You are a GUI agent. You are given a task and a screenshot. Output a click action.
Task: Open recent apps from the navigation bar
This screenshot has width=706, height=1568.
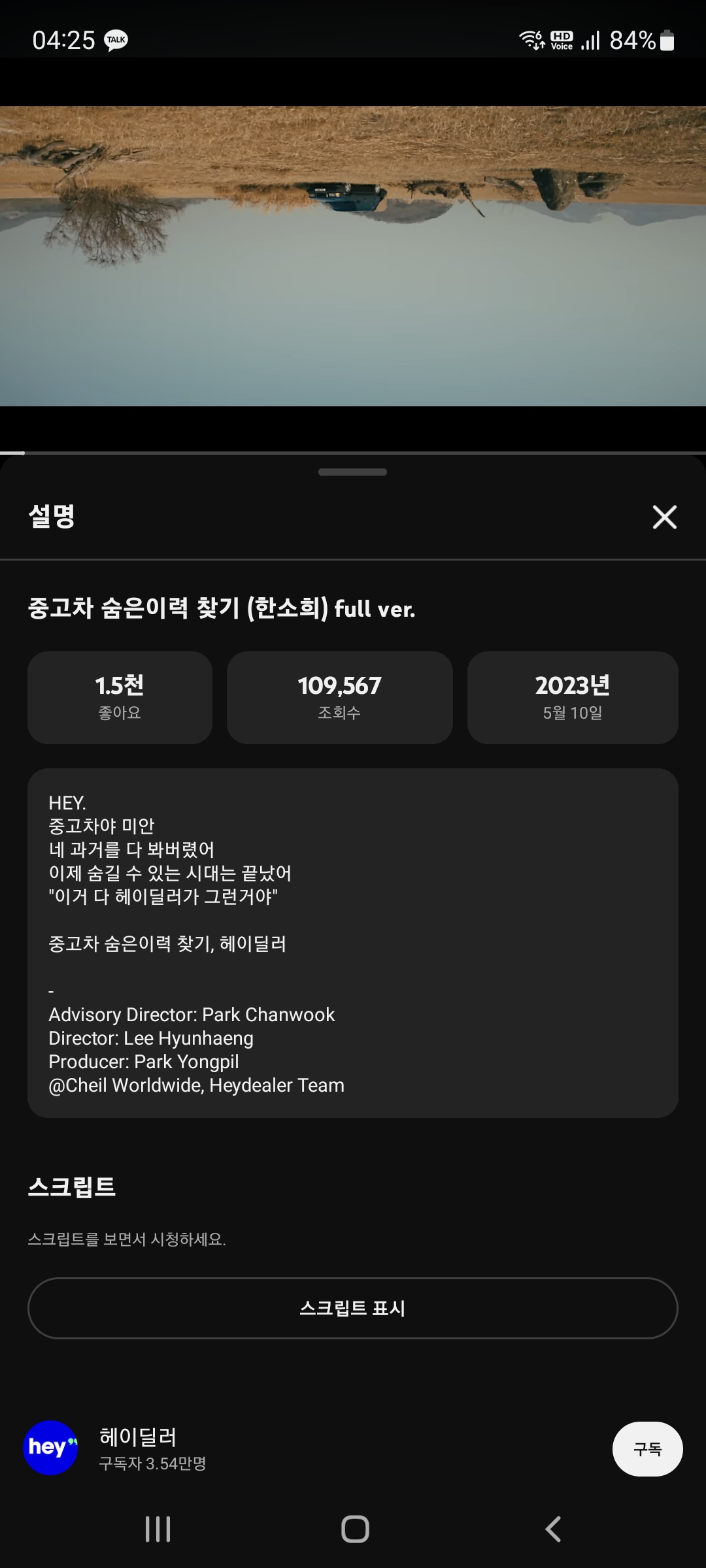158,1529
